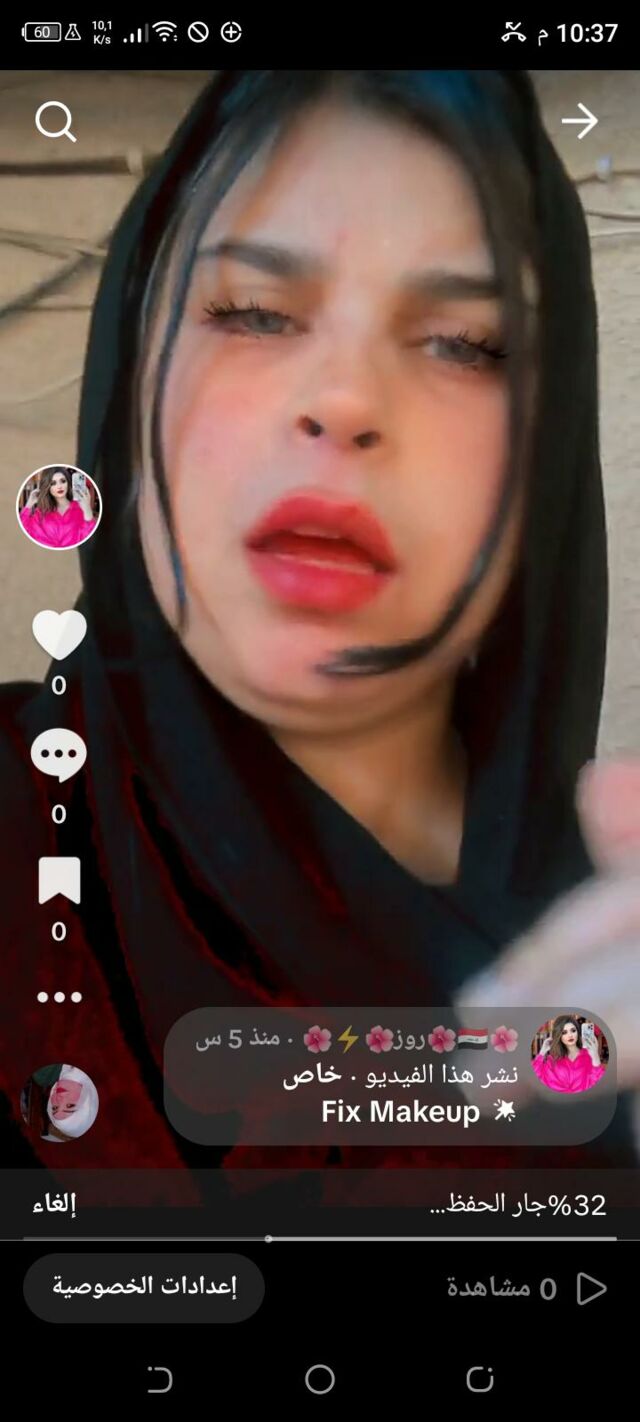The image size is (640, 1422).
Task: Open the spinning sound disc
Action: [x=60, y=1102]
